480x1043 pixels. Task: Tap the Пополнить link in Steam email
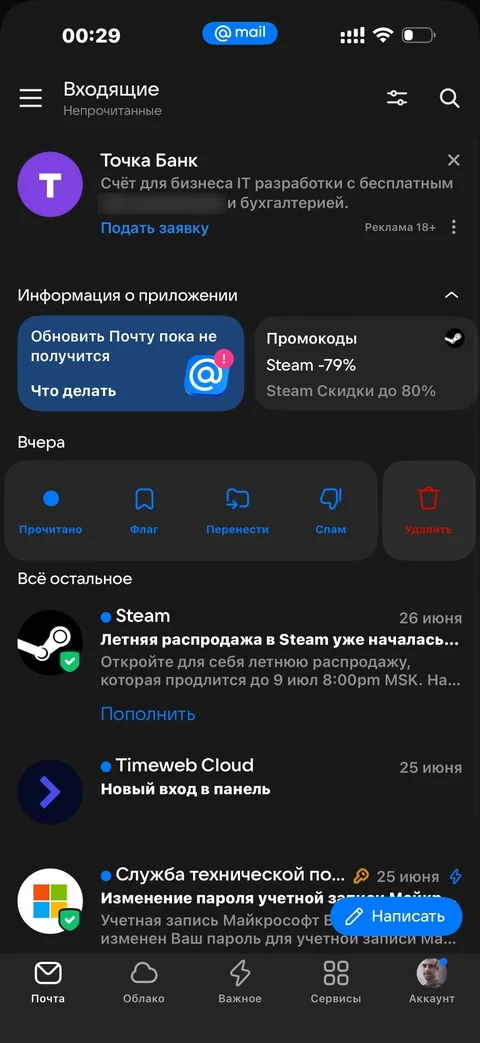click(148, 714)
